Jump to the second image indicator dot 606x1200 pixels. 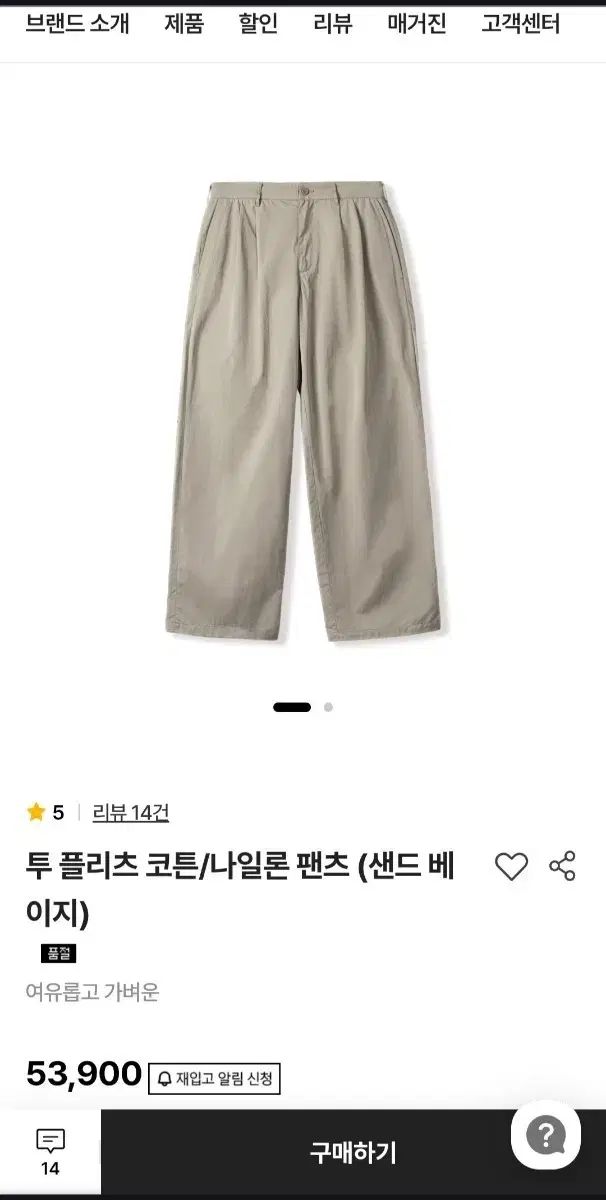[x=328, y=707]
